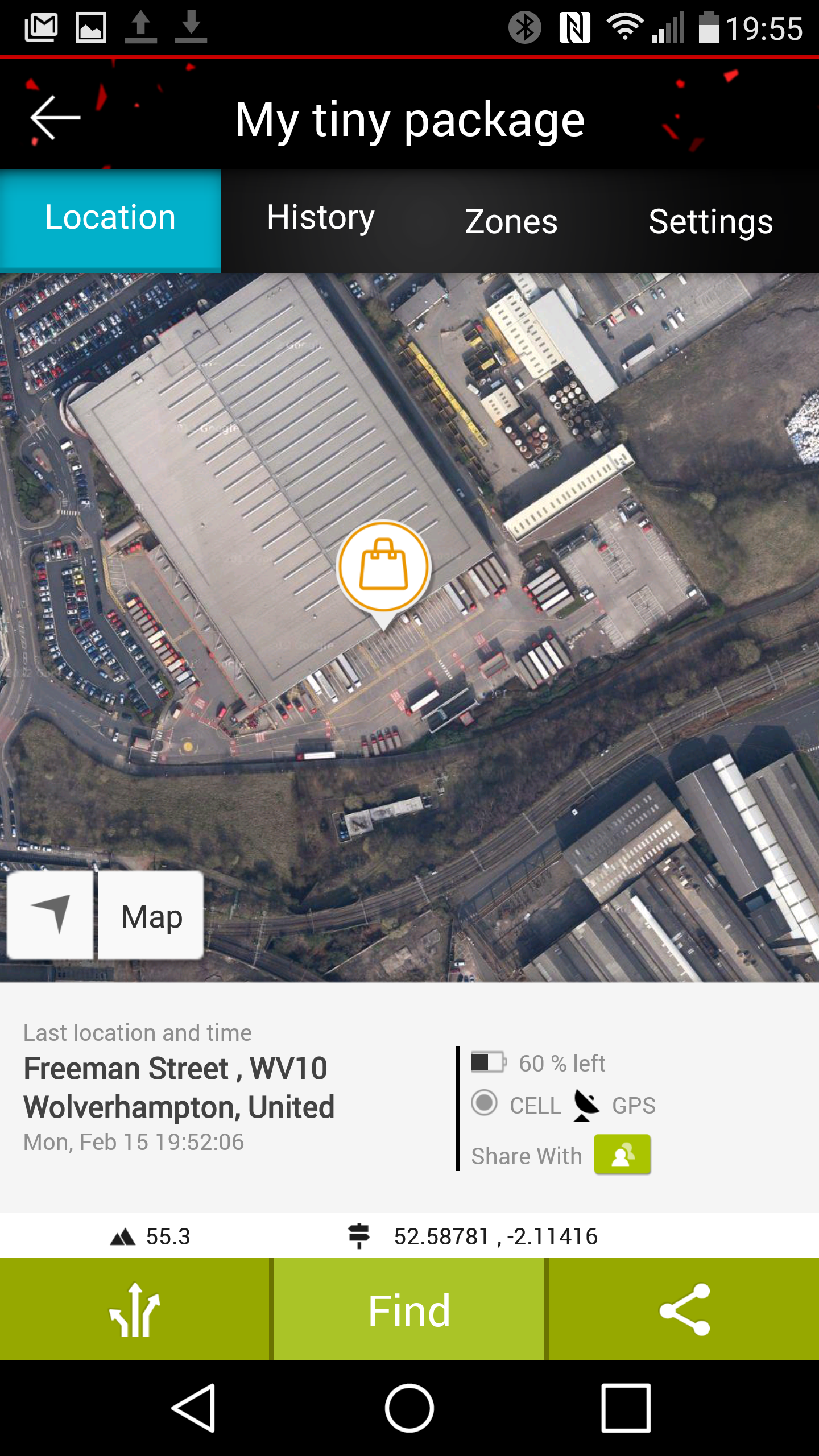The width and height of the screenshot is (819, 1456).
Task: Open recent apps from navigation bar
Action: pos(626,1408)
